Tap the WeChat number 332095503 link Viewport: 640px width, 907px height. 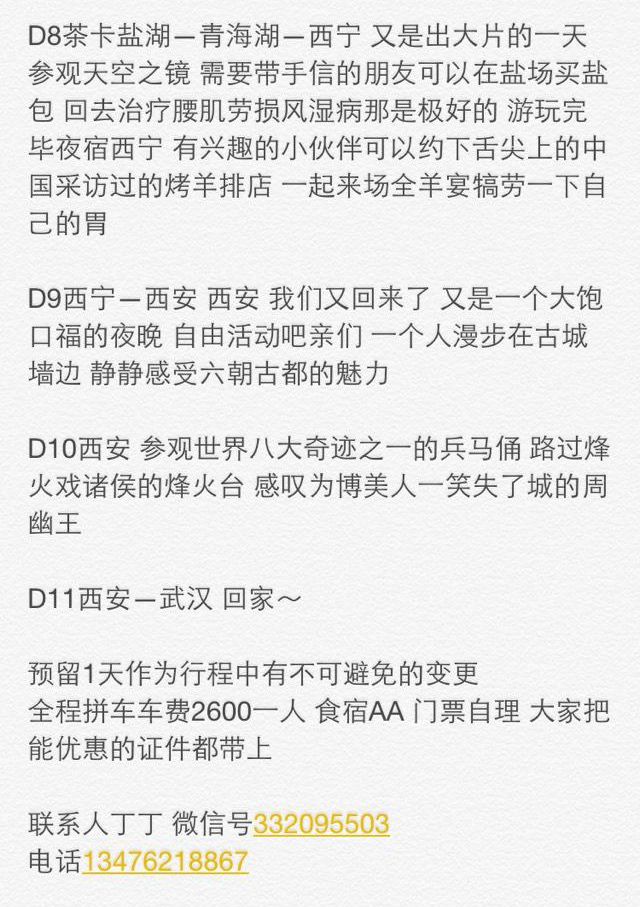coord(321,825)
